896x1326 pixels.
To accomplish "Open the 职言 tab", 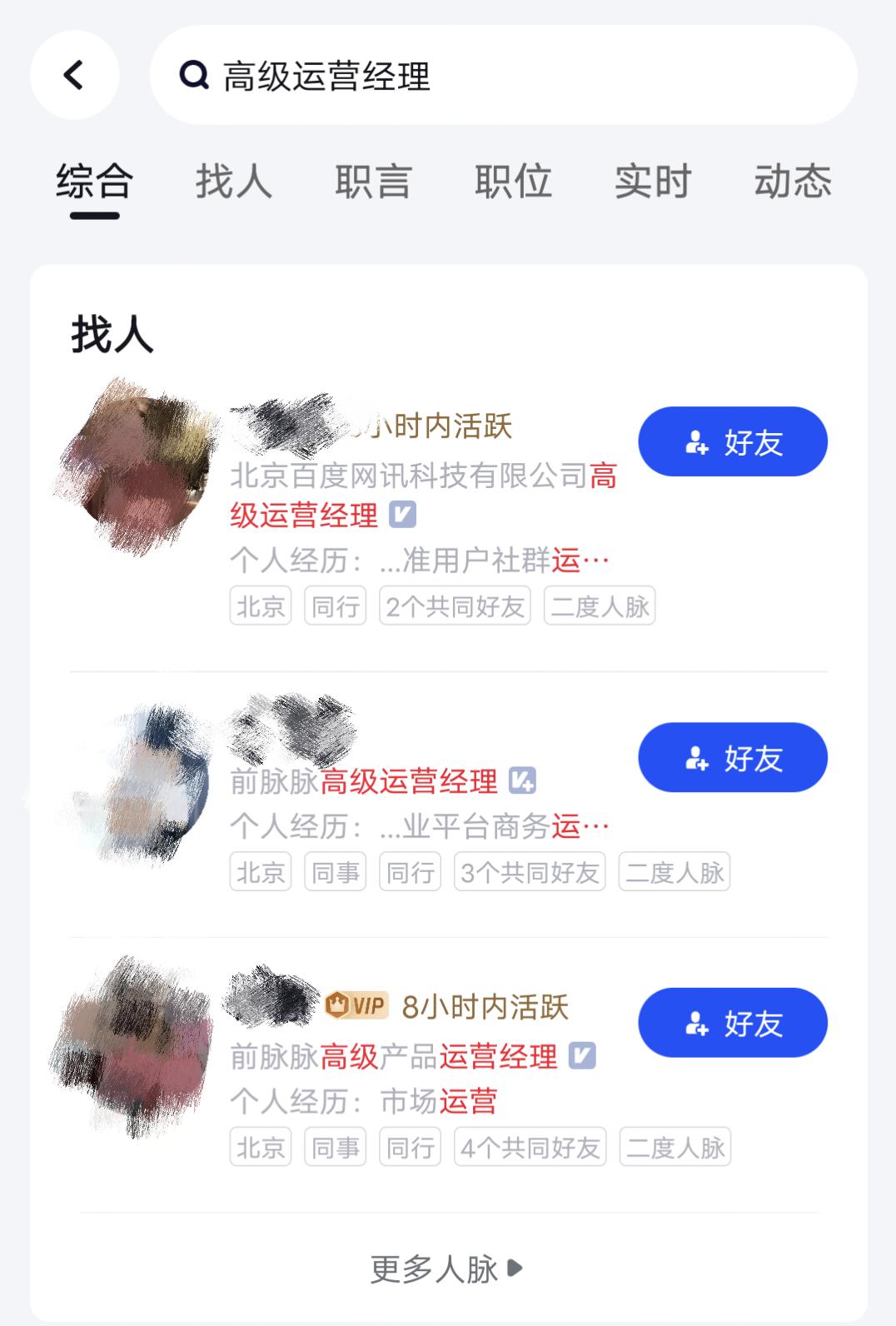I will point(374,182).
